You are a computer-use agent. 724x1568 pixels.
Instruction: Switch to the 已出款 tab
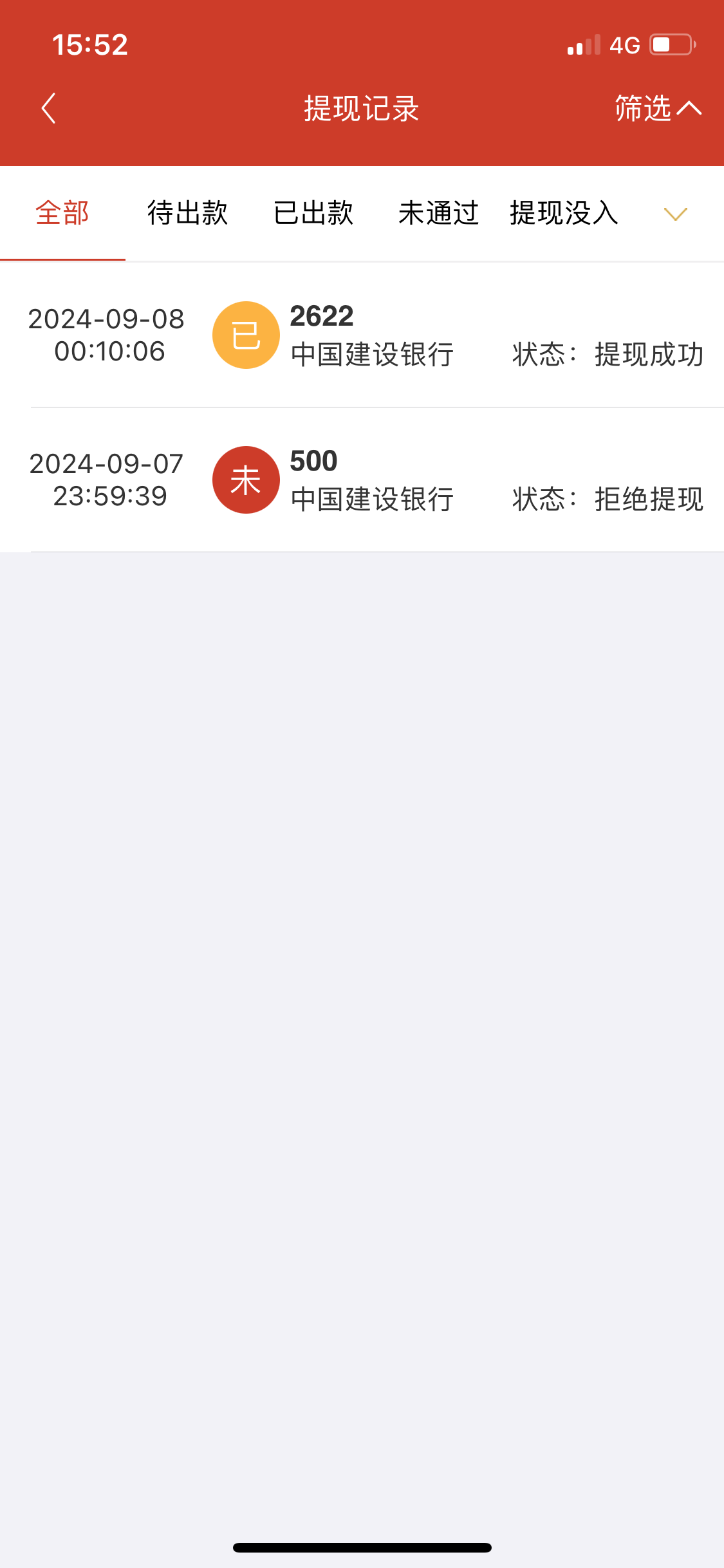[x=313, y=213]
